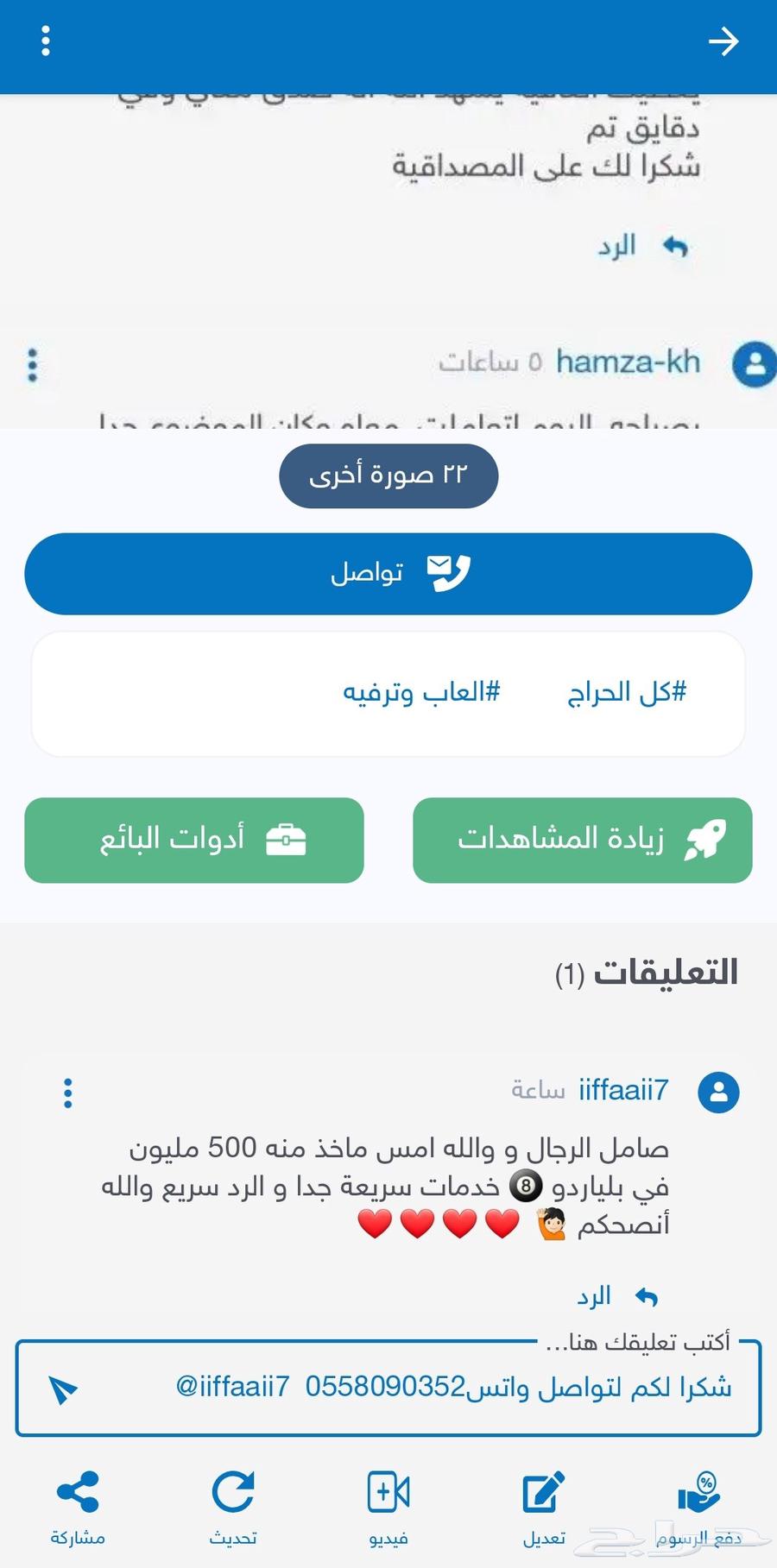Open iiffaaii7 profile avatar icon
Screen dimensions: 777x1568
[x=718, y=1093]
